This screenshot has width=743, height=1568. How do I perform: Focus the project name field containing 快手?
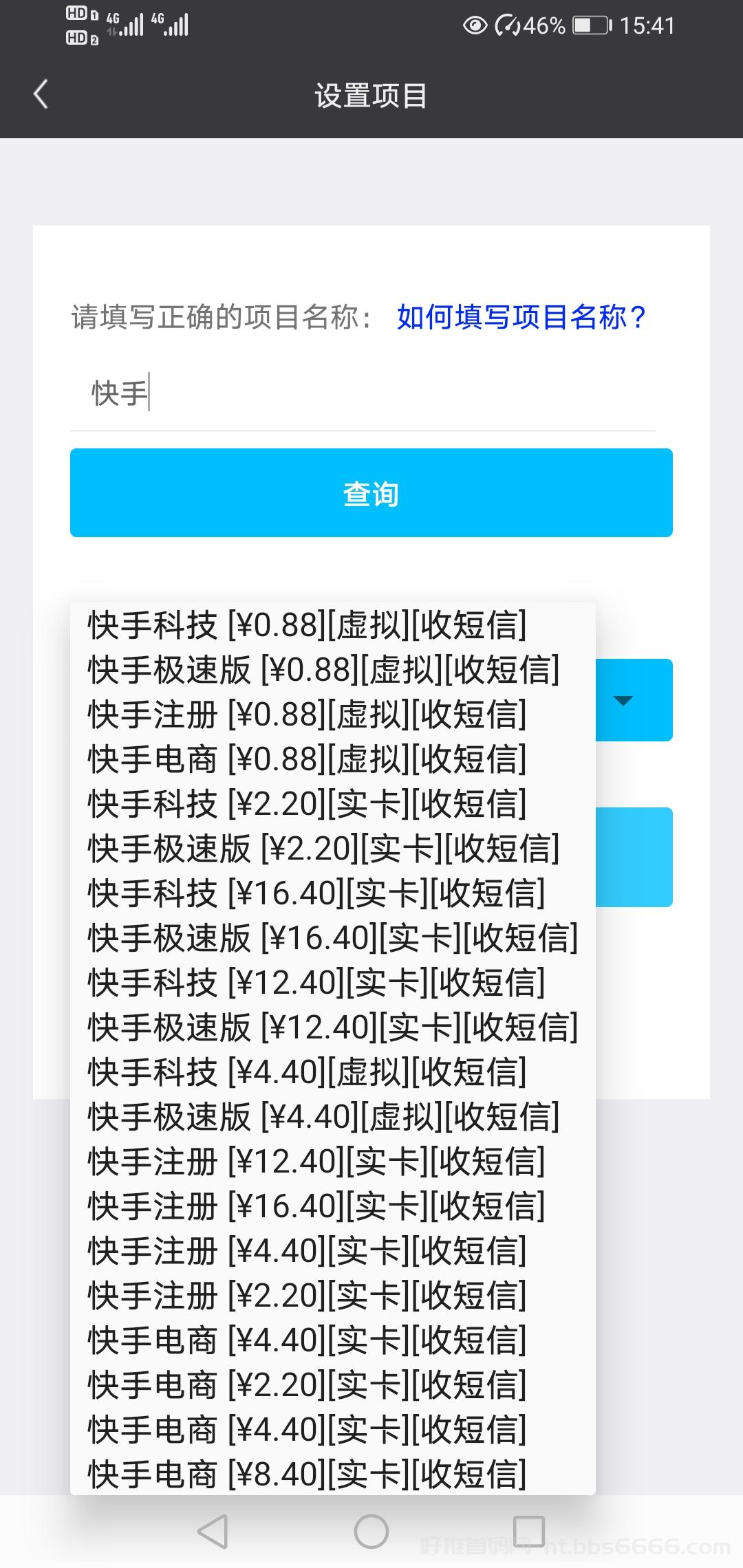[x=363, y=394]
